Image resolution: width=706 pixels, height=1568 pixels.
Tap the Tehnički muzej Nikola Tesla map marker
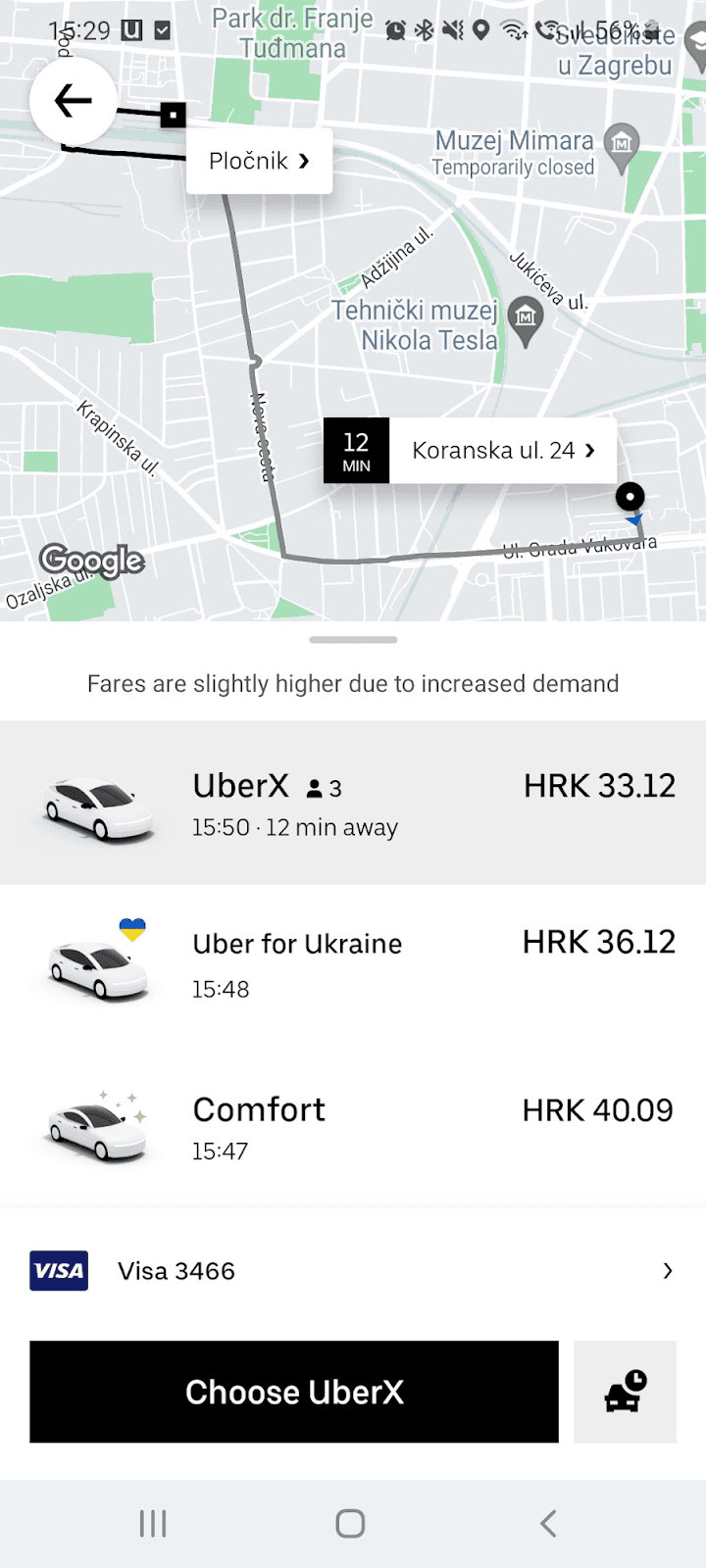click(526, 319)
